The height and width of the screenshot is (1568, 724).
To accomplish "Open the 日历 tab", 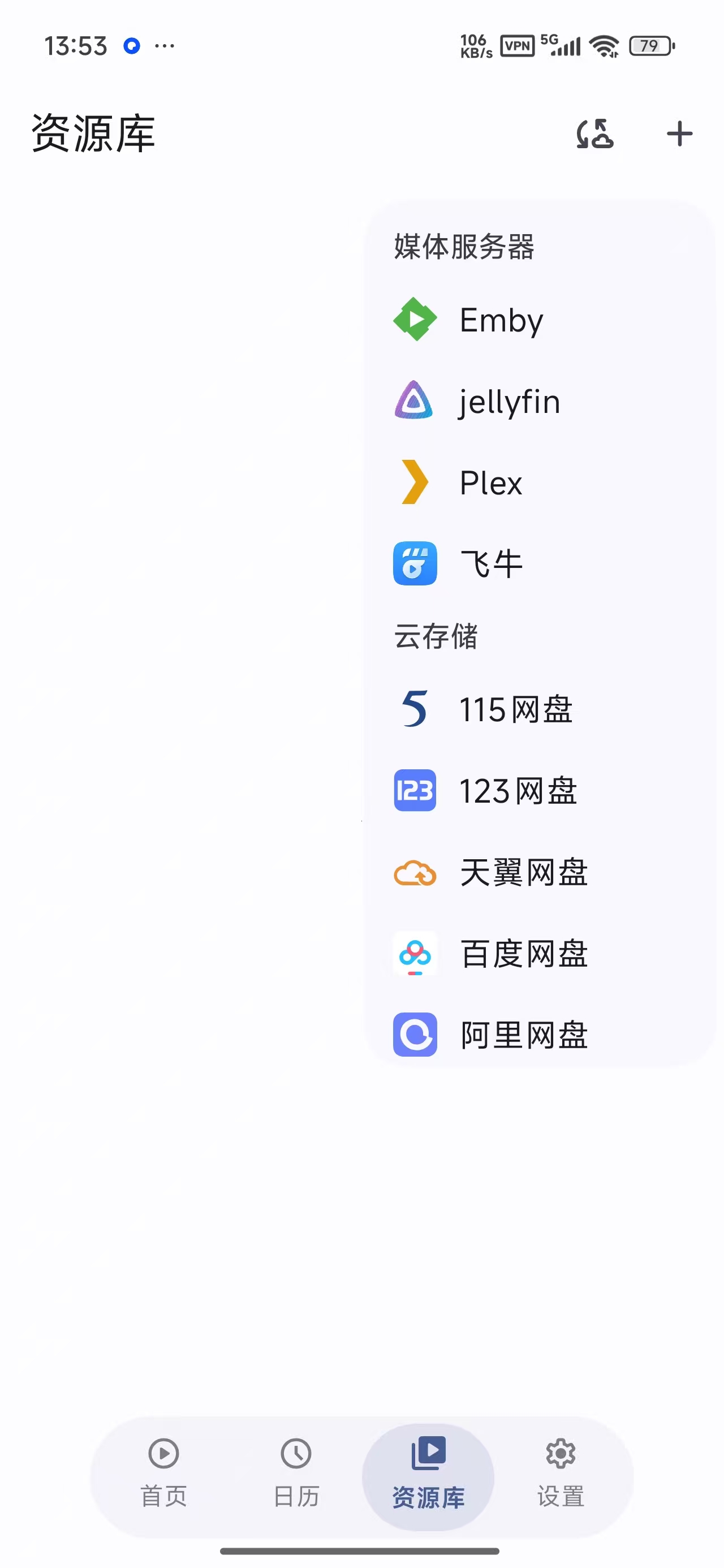I will click(296, 1474).
